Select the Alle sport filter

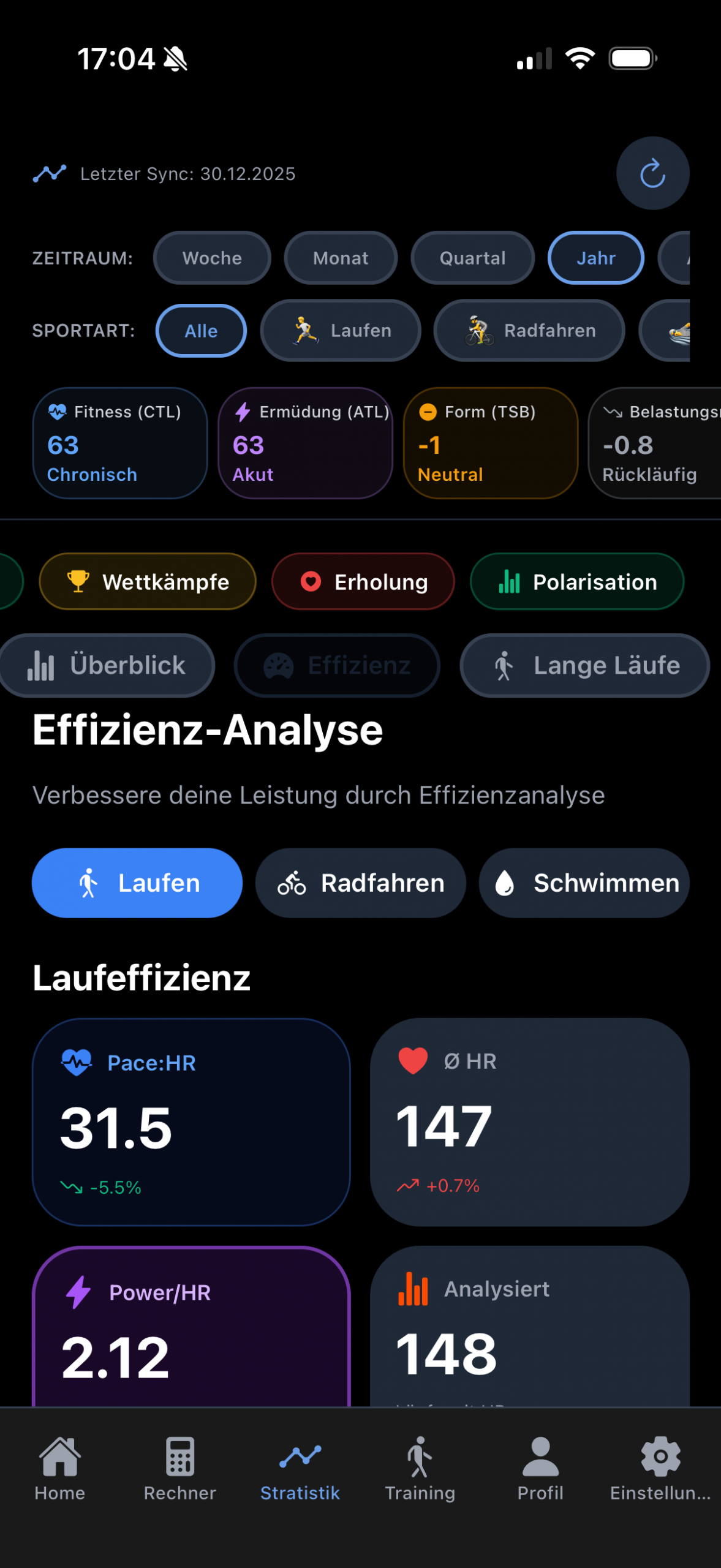click(201, 331)
